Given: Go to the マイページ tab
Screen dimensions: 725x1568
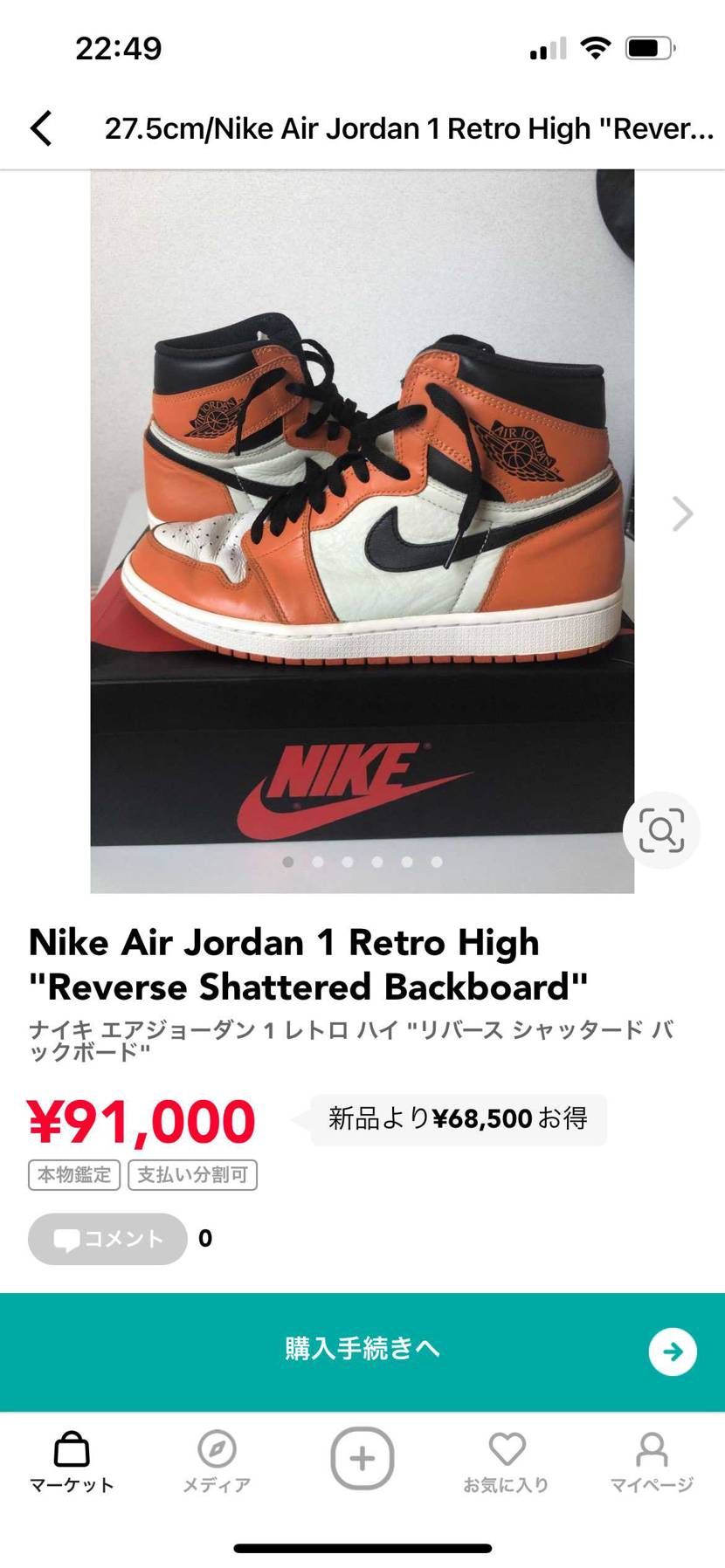Looking at the screenshot, I should click(652, 1461).
